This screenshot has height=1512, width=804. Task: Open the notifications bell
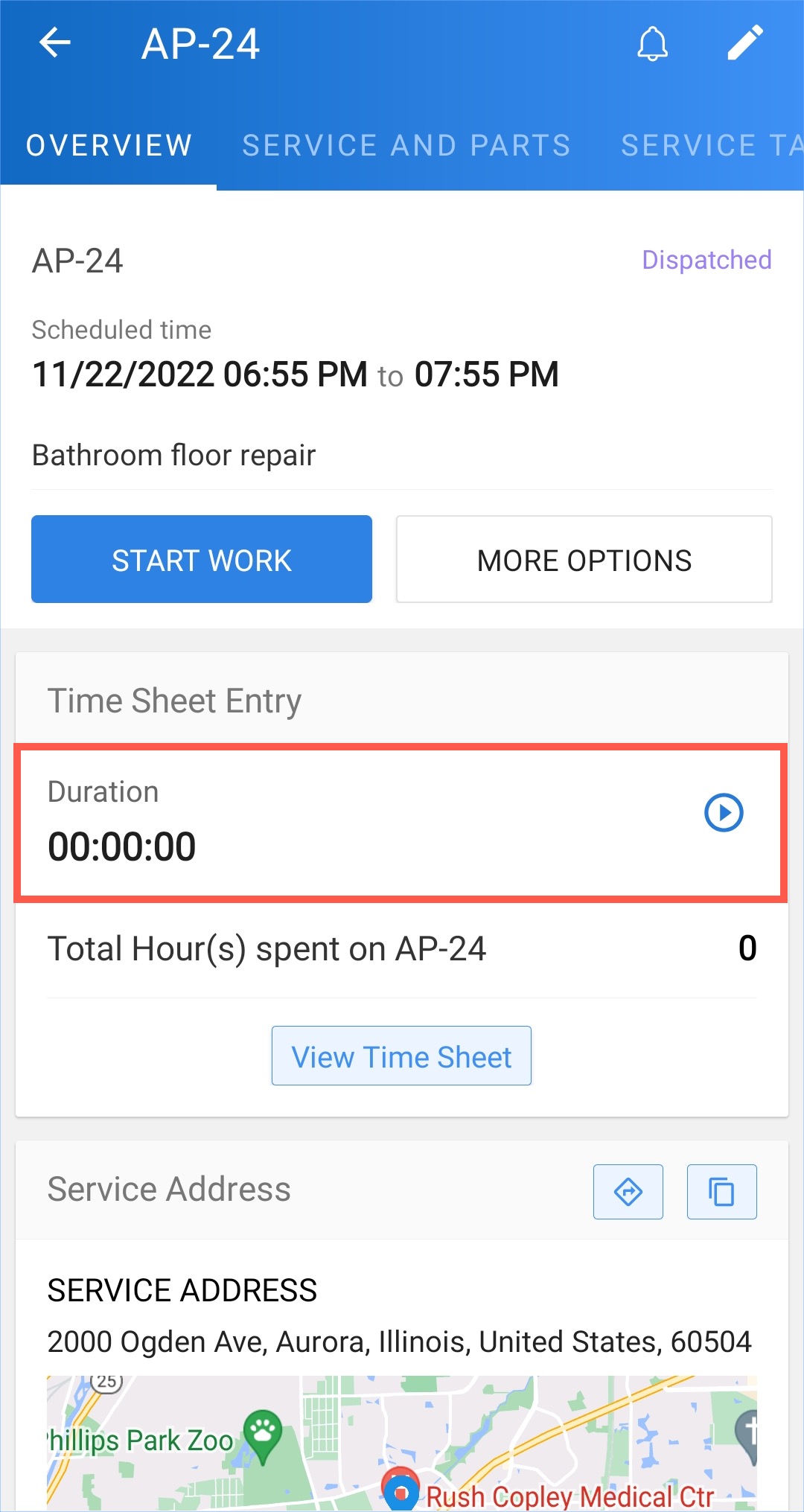(x=652, y=43)
